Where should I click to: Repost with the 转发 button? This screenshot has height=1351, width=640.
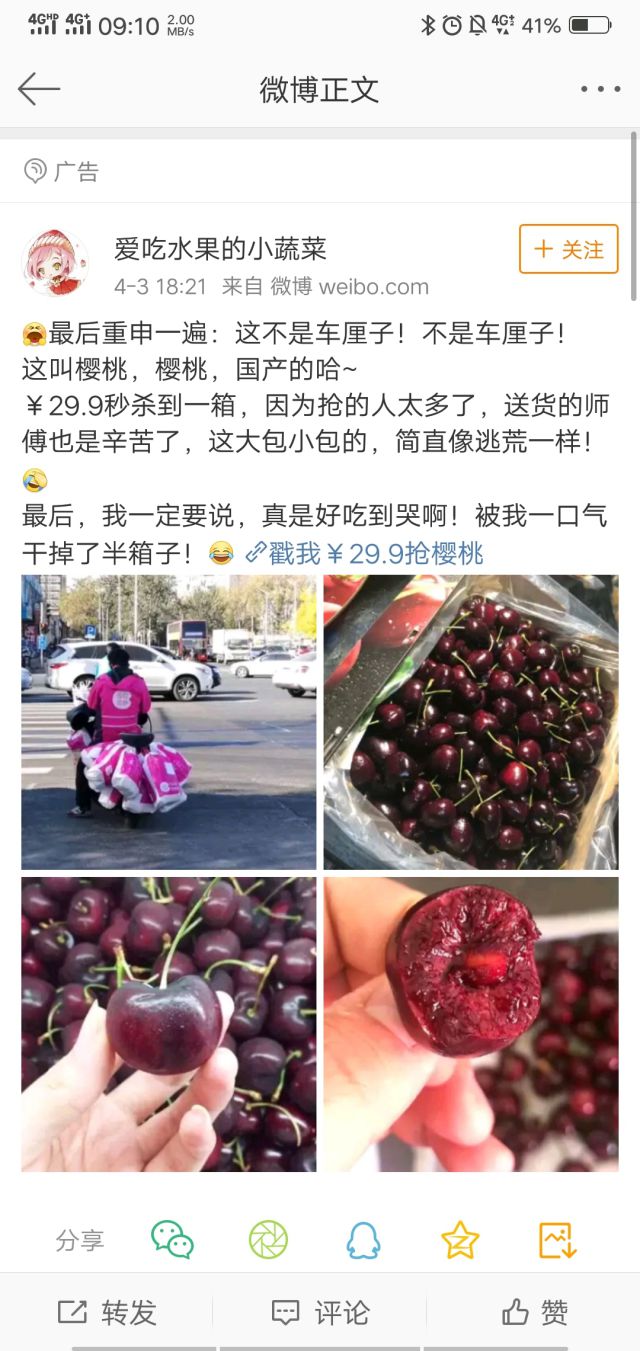[x=107, y=1312]
